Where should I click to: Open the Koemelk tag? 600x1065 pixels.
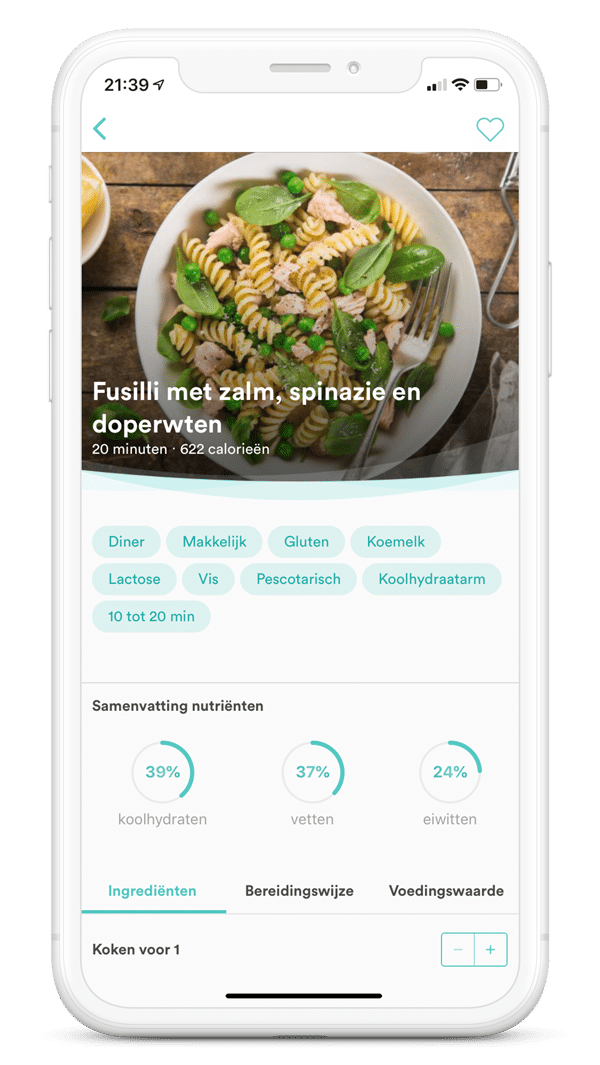(x=396, y=542)
